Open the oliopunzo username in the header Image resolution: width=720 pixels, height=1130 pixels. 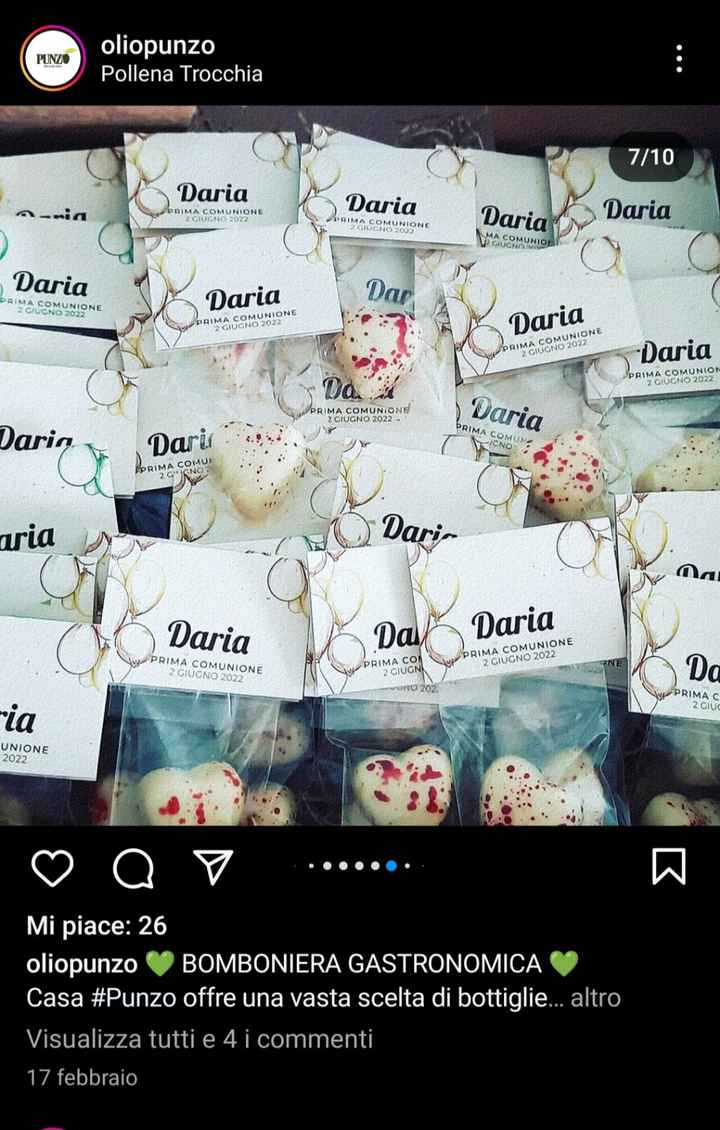point(158,45)
